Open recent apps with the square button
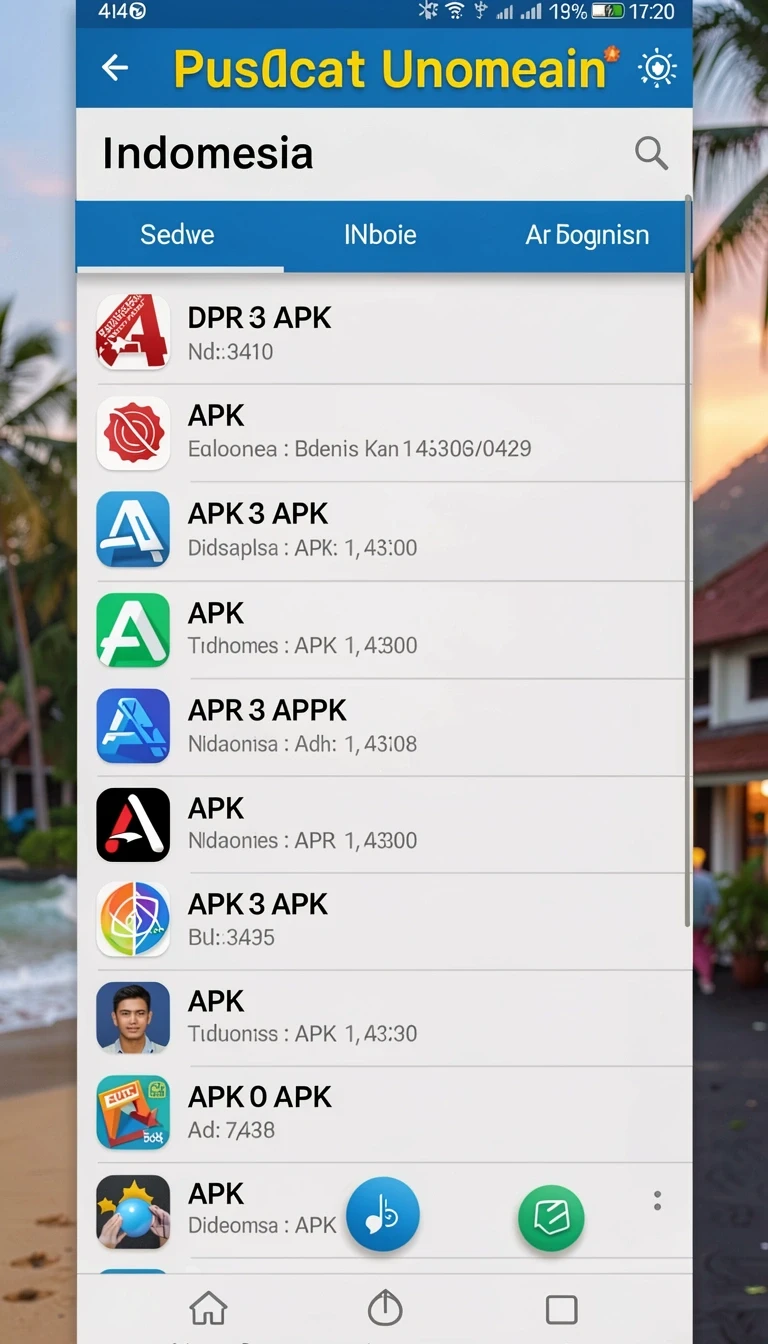 (561, 1309)
